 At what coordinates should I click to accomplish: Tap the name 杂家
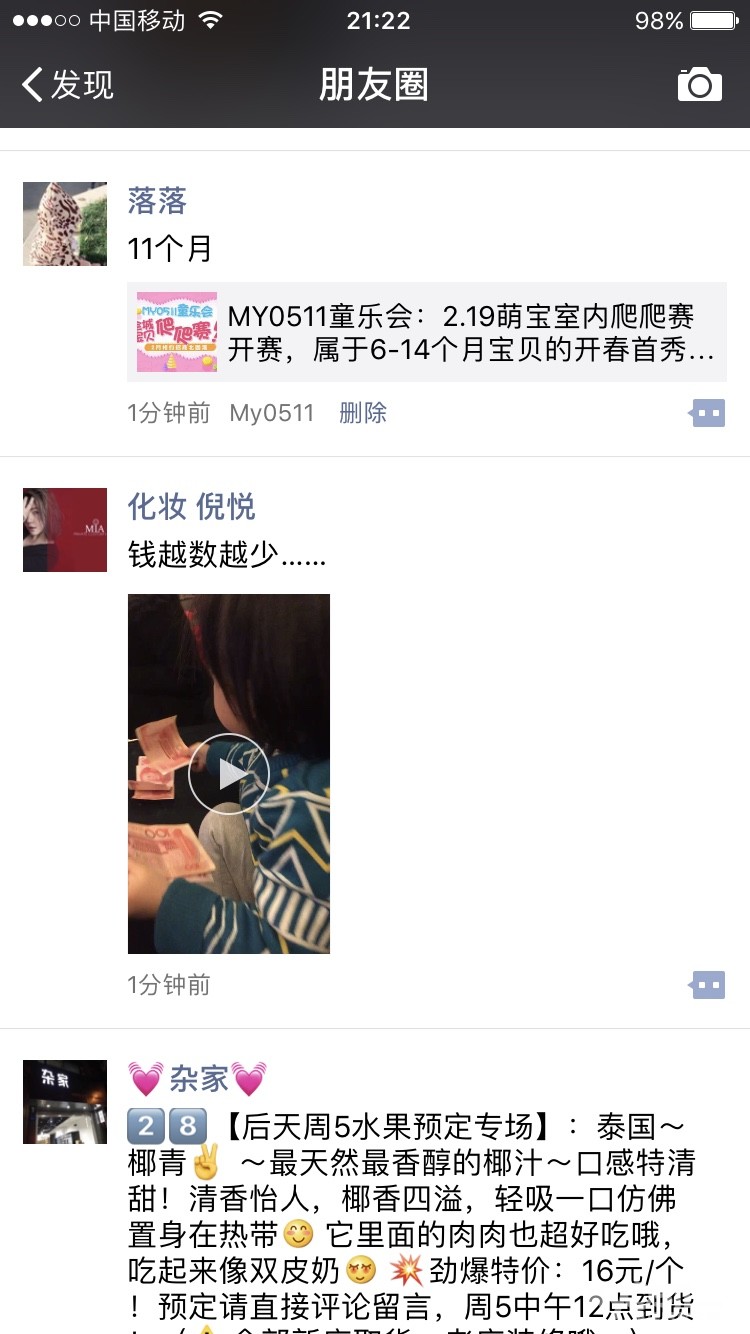click(199, 1079)
